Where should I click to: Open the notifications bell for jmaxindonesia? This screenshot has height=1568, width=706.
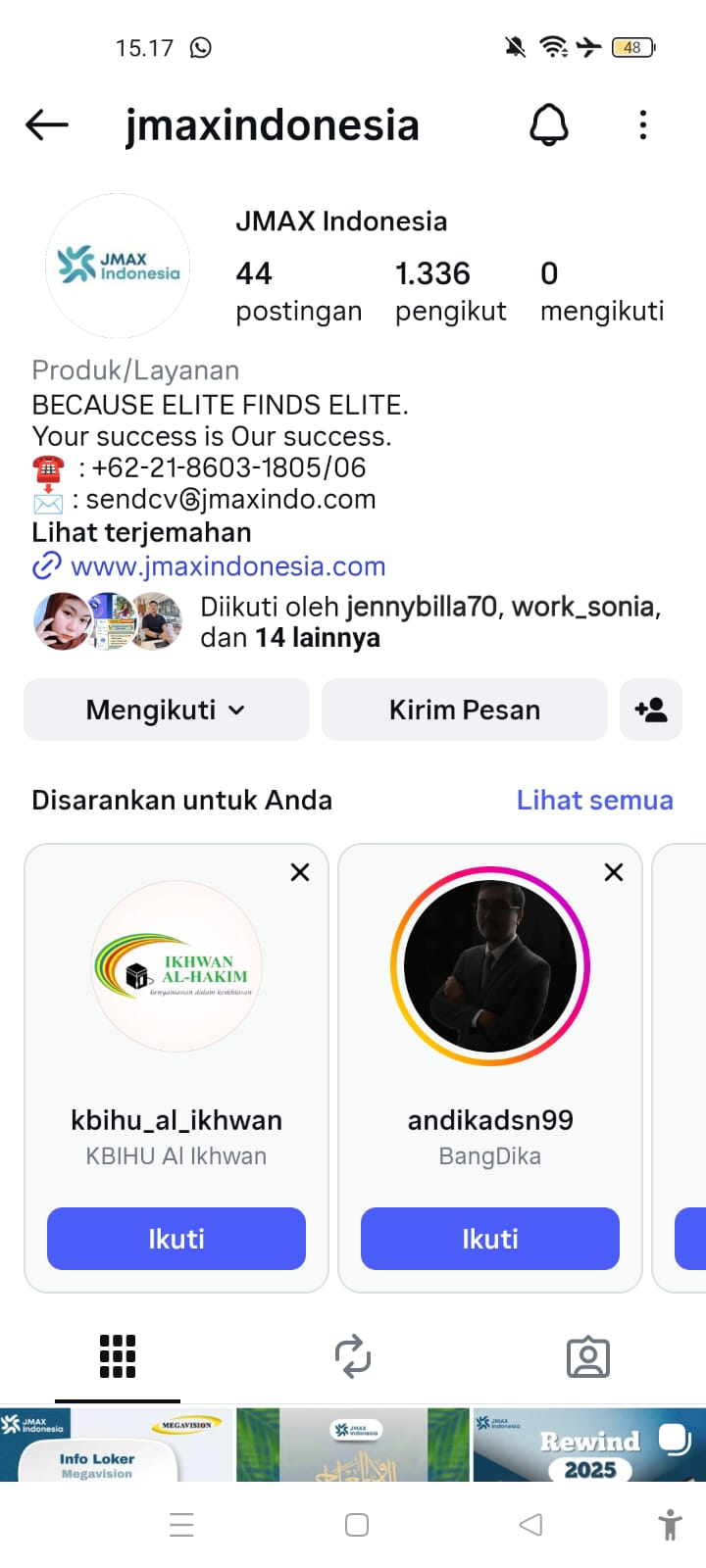coord(549,124)
